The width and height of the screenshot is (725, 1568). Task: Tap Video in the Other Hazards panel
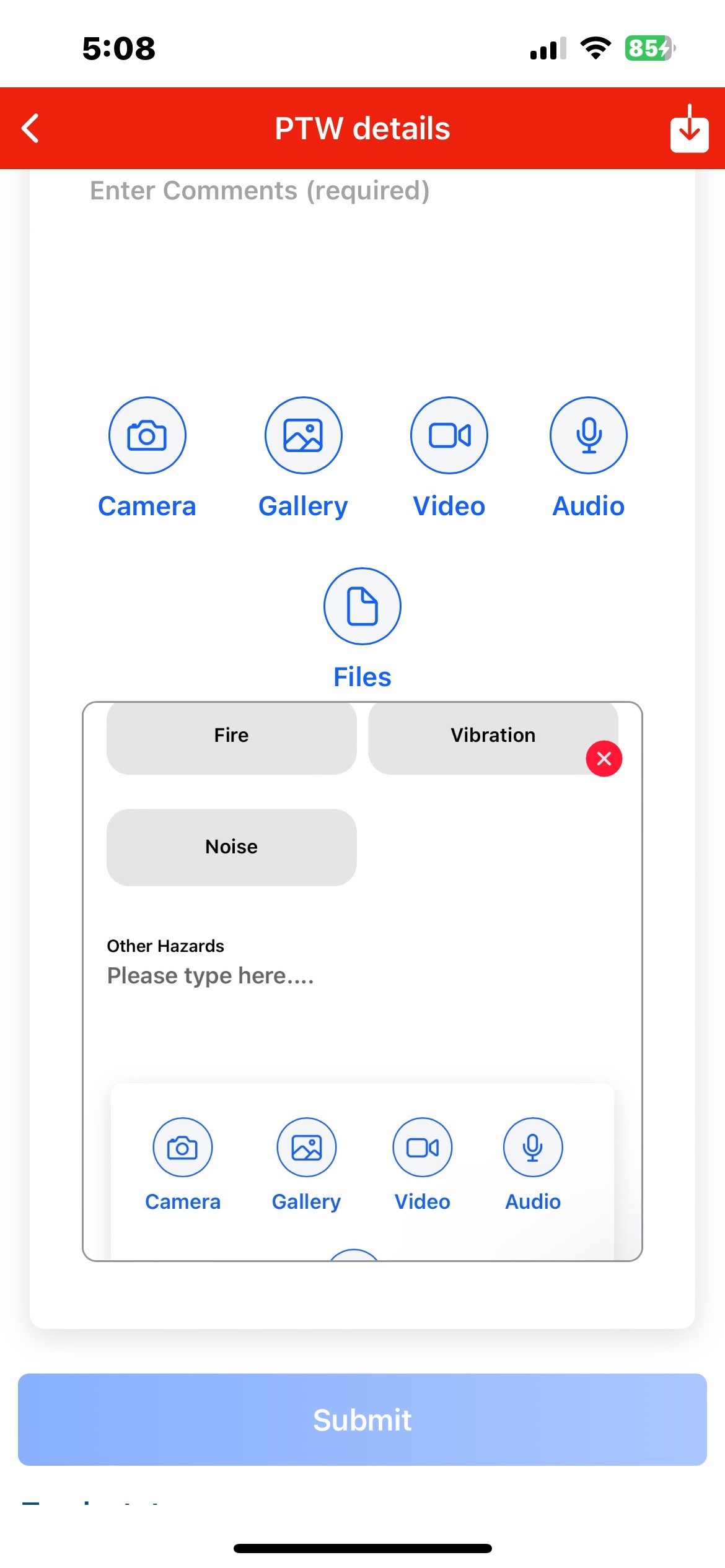pyautogui.click(x=423, y=1148)
